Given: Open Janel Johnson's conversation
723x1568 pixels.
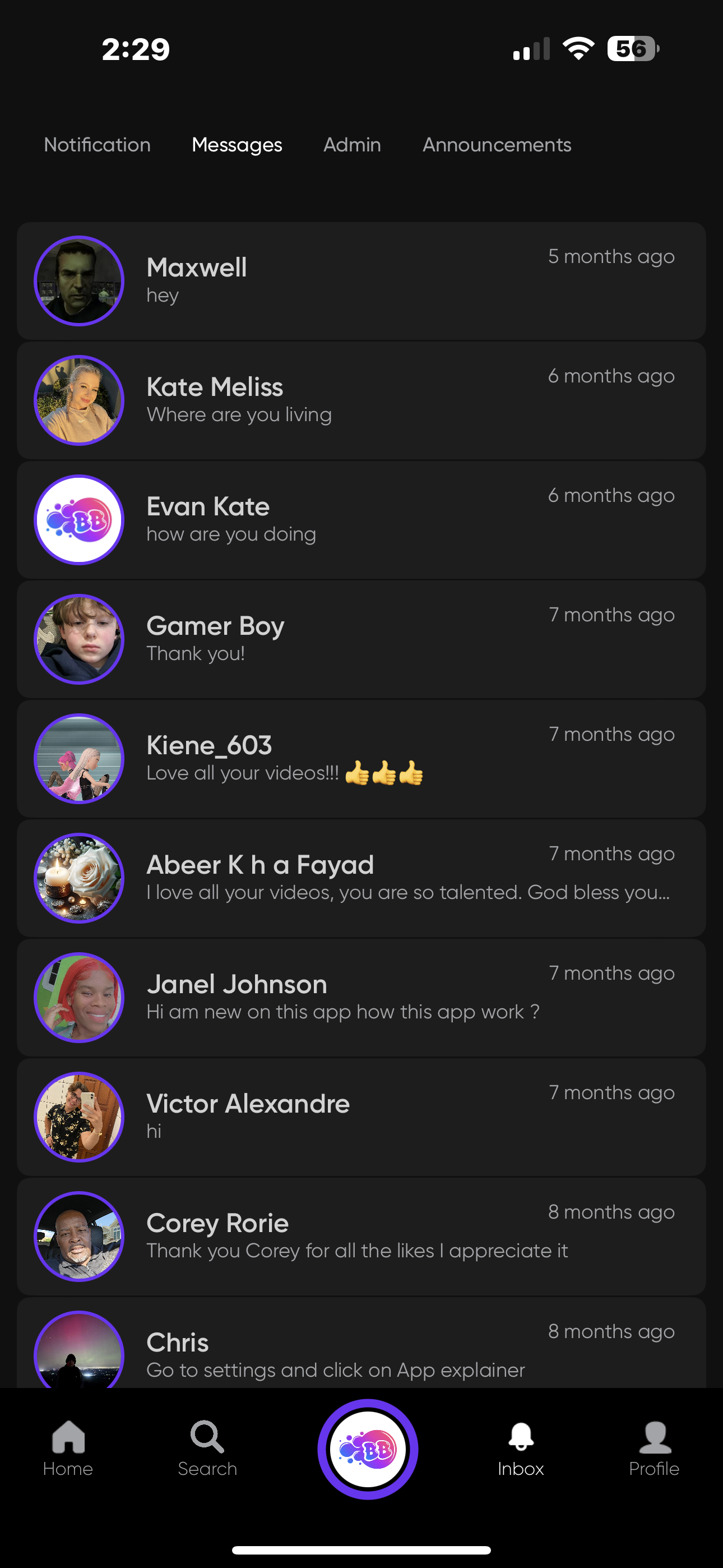Looking at the screenshot, I should tap(361, 997).
